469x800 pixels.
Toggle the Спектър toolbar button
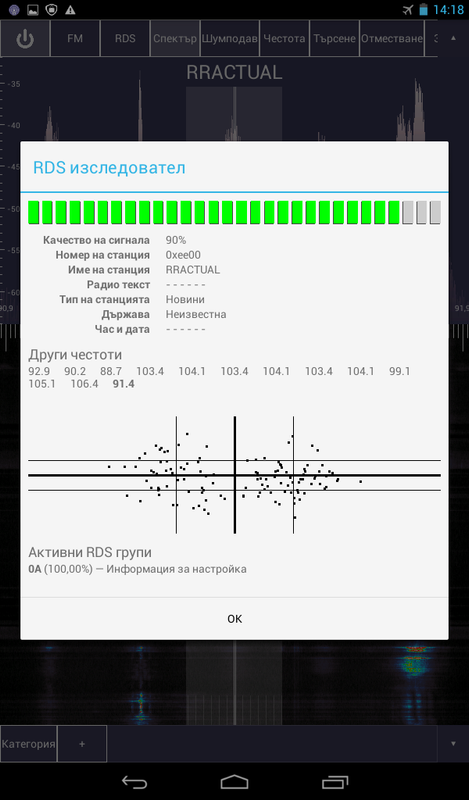tap(175, 38)
